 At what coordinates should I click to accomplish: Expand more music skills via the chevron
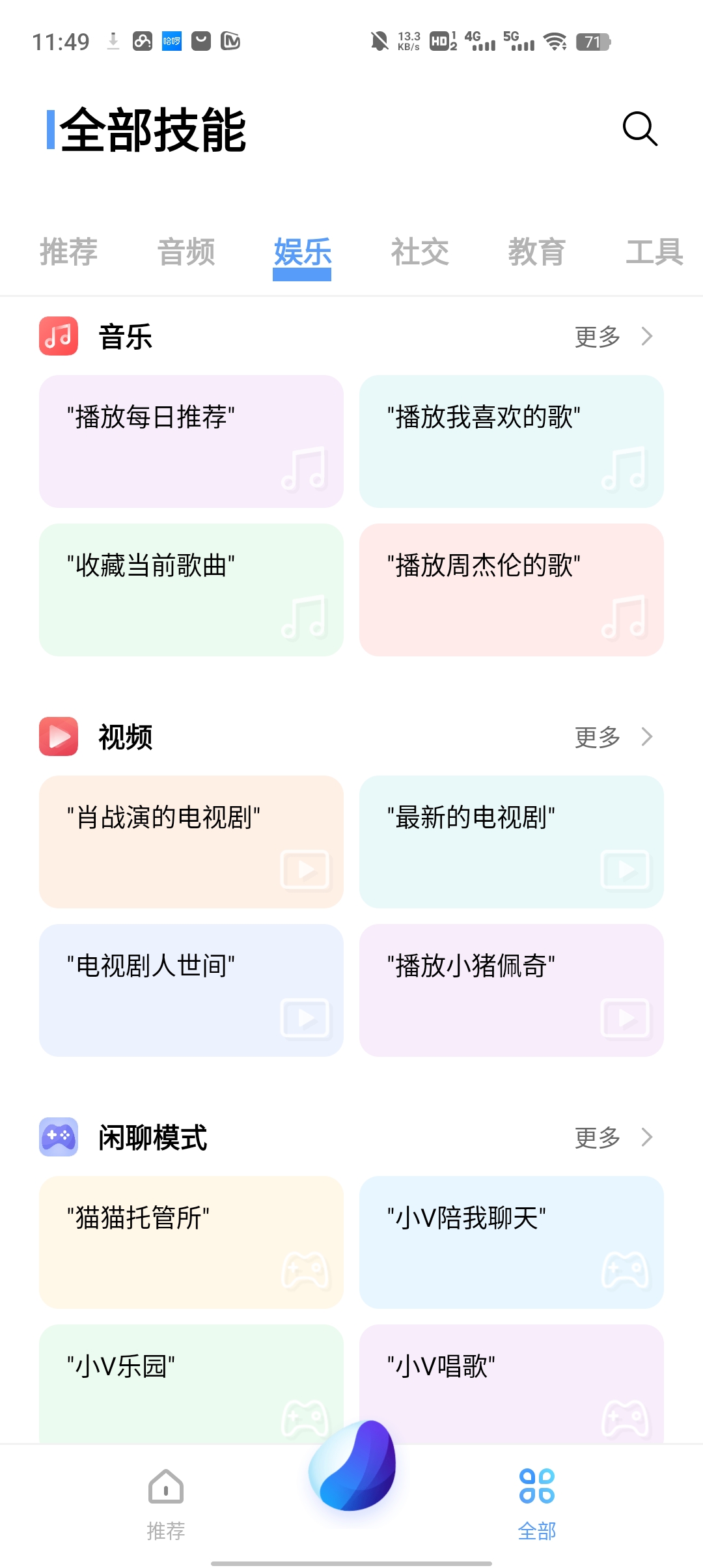[x=646, y=336]
